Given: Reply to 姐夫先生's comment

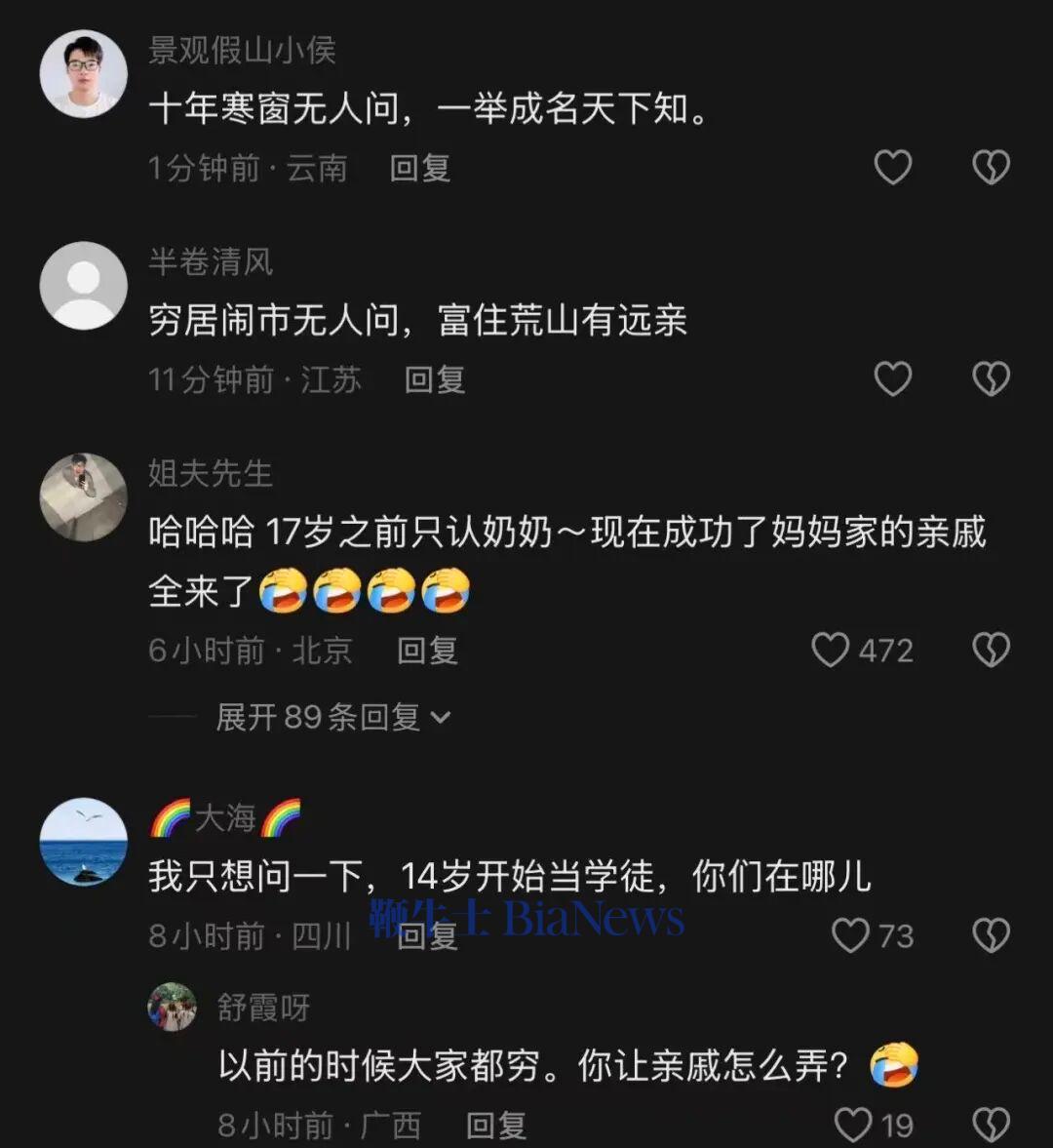Looking at the screenshot, I should coord(427,651).
